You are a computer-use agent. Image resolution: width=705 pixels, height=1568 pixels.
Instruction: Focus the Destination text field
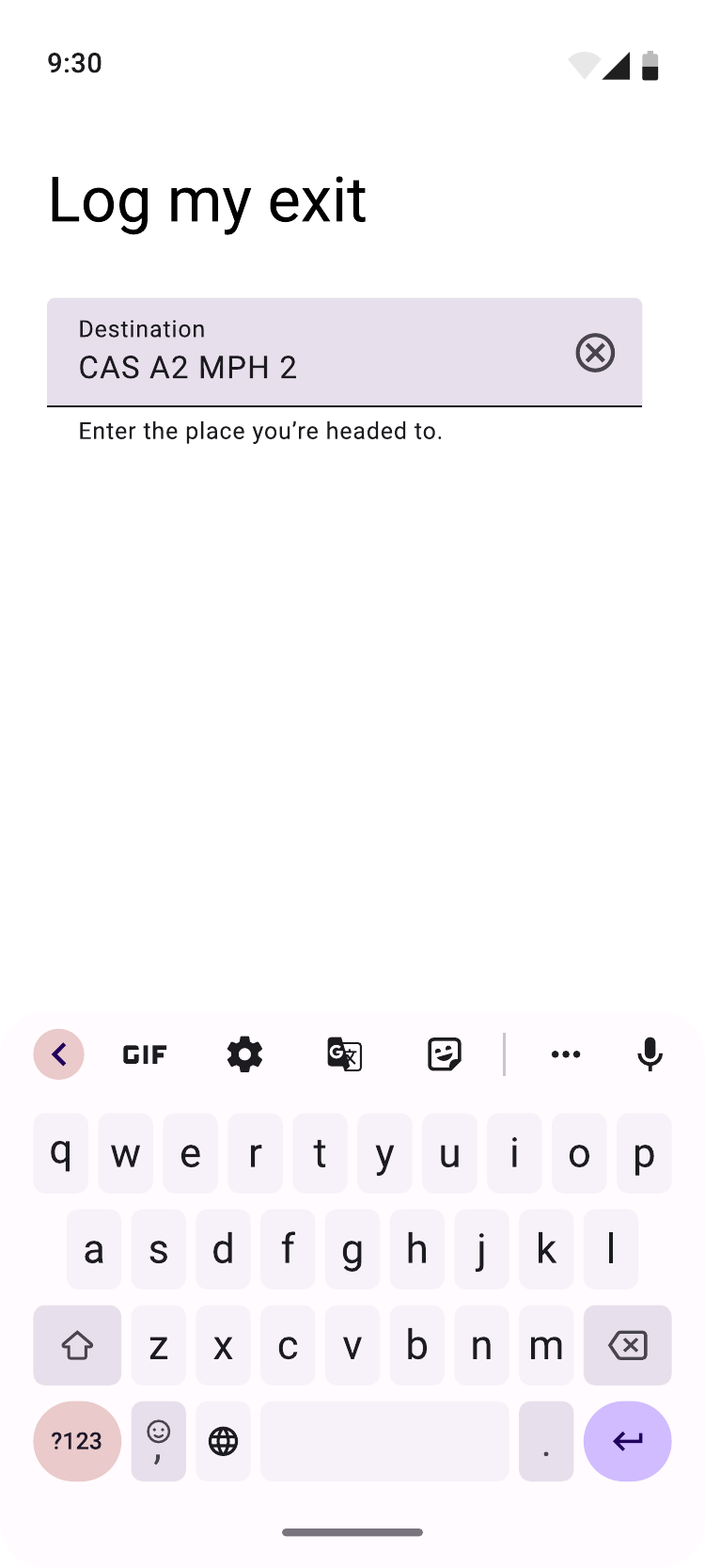tap(310, 353)
